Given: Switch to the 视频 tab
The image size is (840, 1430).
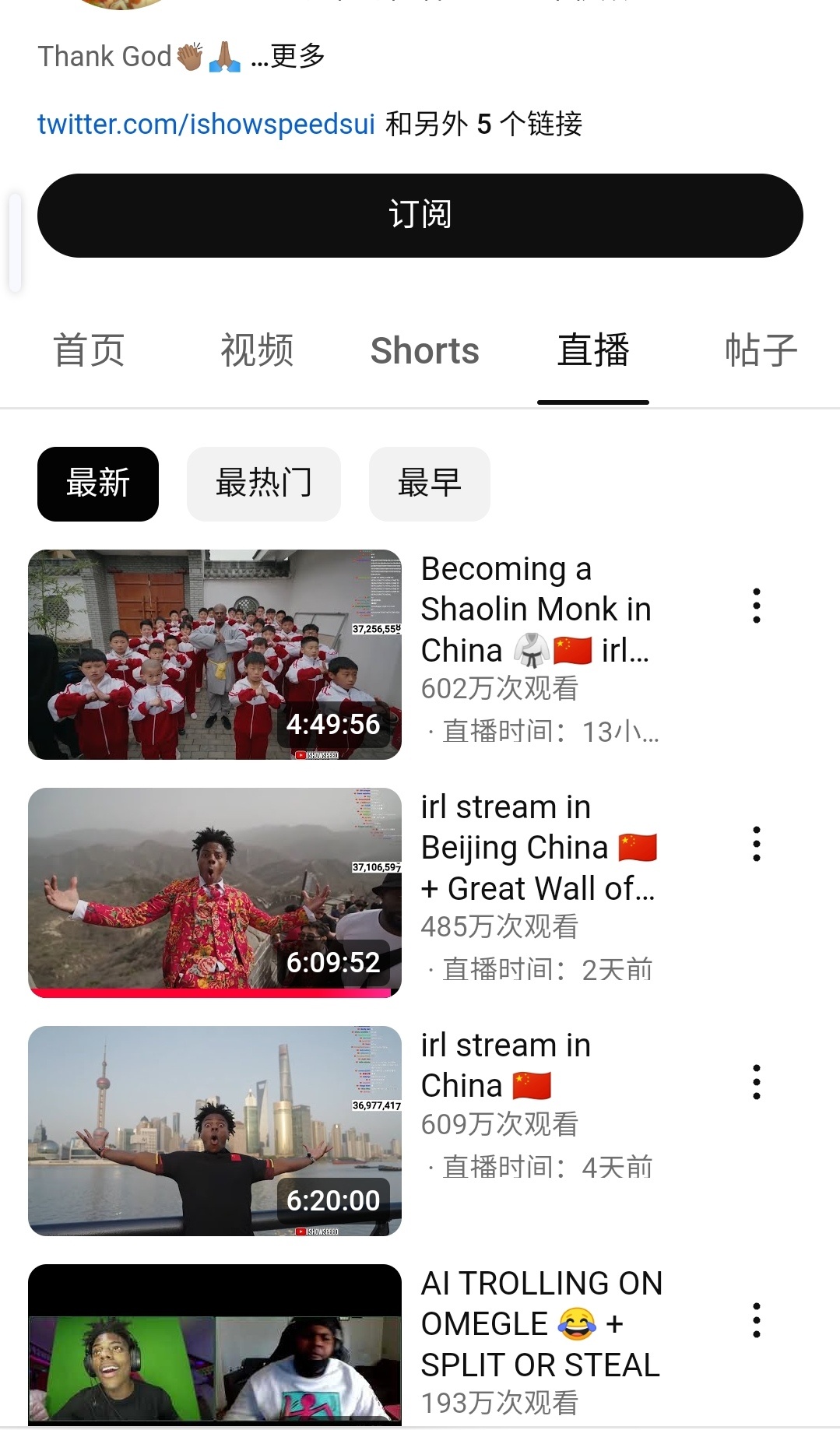Looking at the screenshot, I should point(257,350).
